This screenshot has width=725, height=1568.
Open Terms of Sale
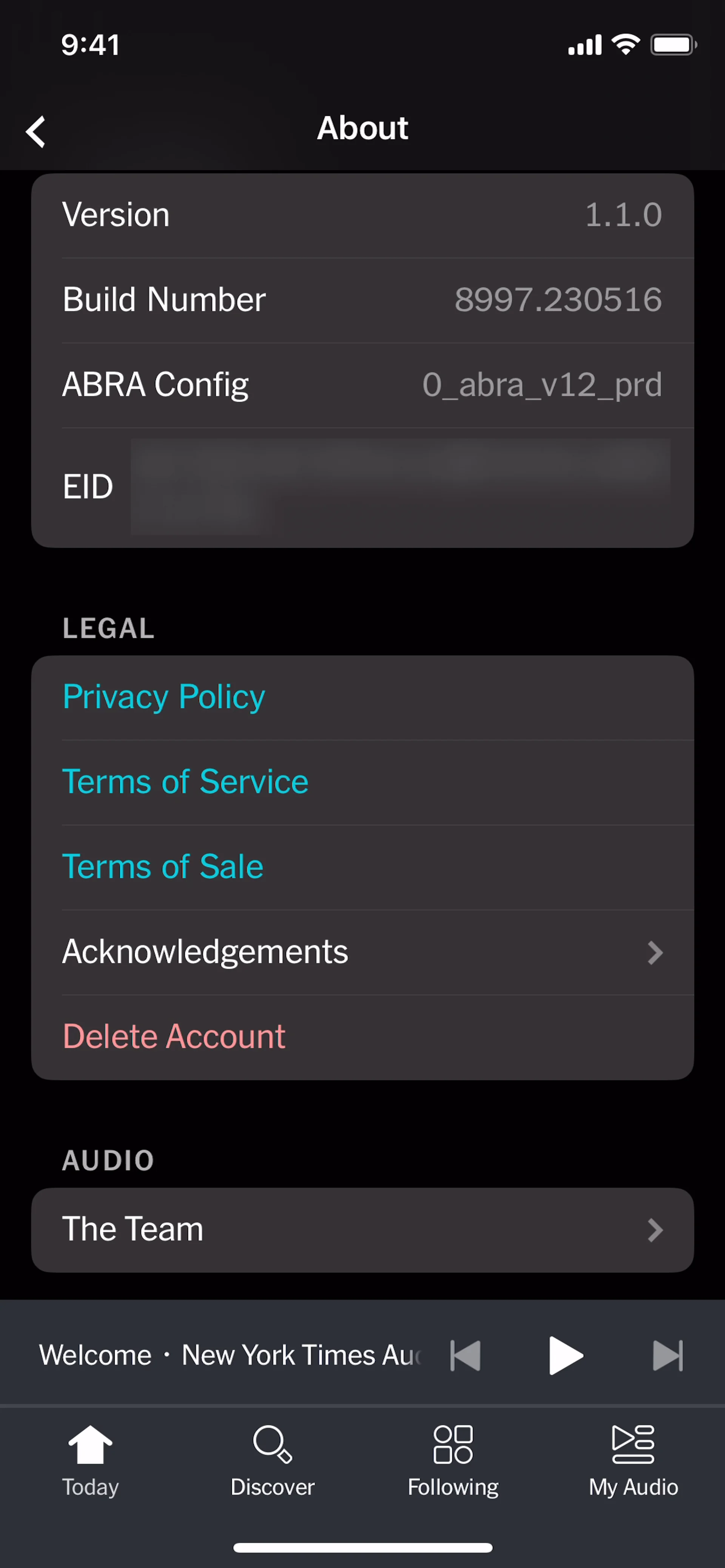[163, 867]
